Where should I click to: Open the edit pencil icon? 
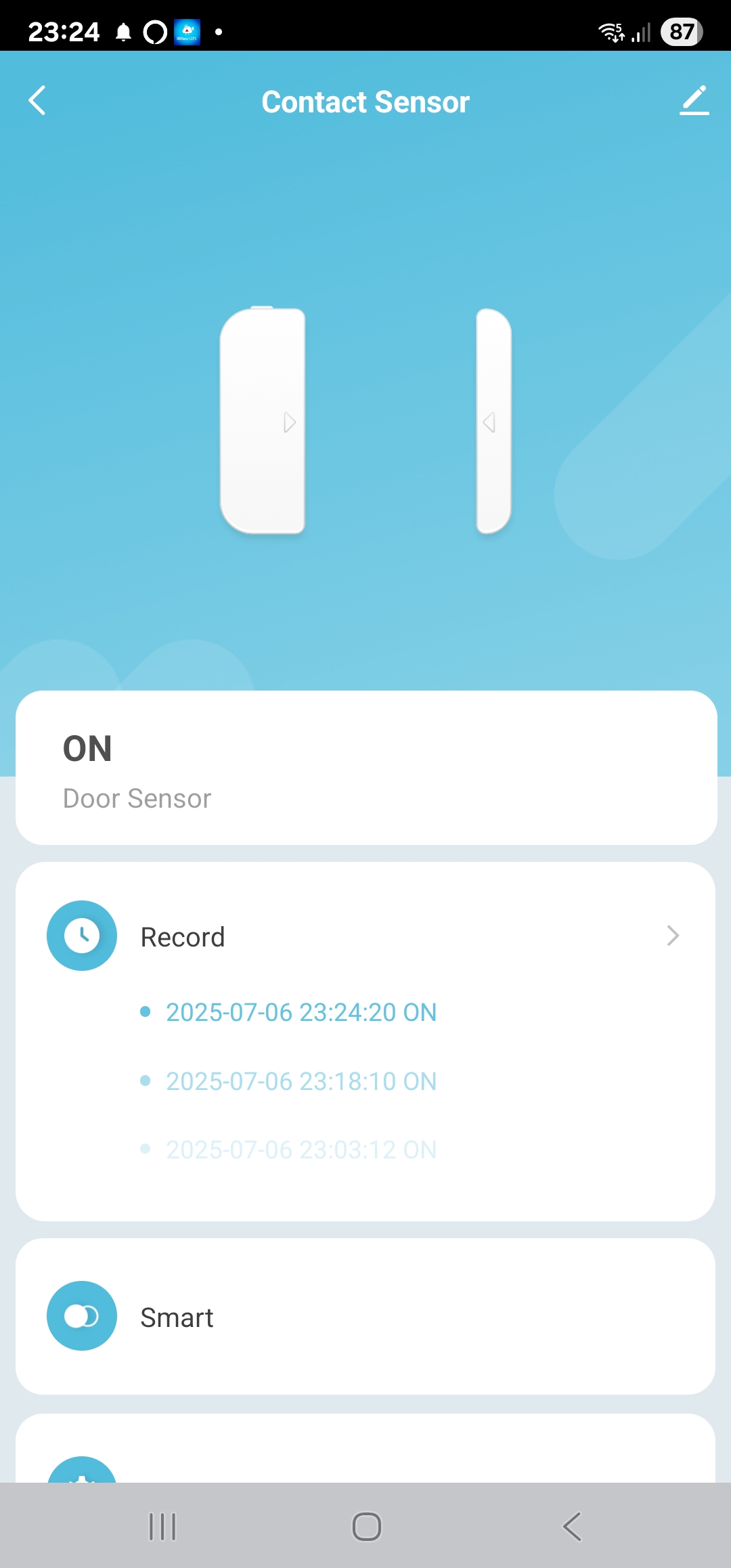(694, 101)
